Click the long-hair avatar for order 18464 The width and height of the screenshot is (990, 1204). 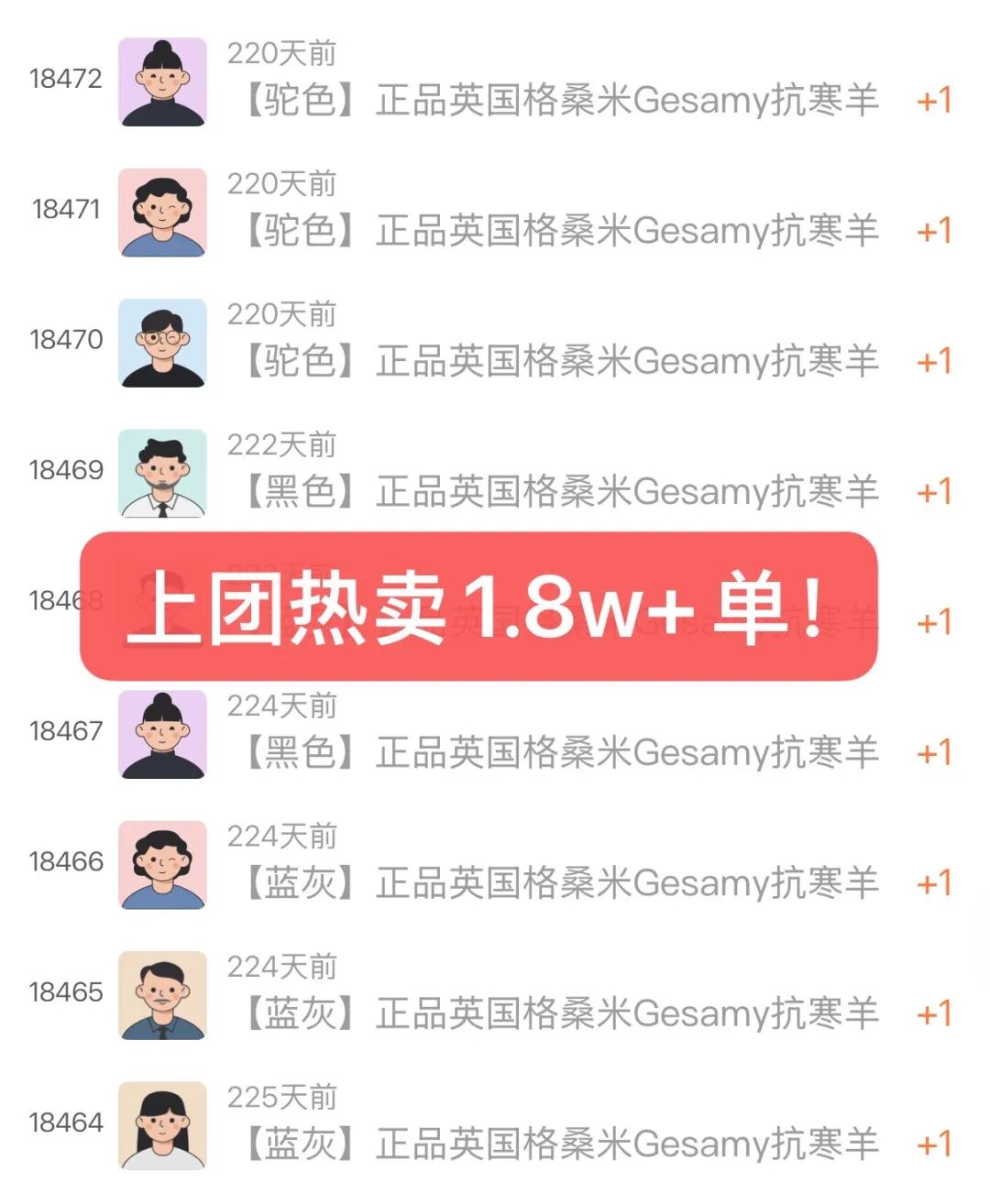[162, 1125]
